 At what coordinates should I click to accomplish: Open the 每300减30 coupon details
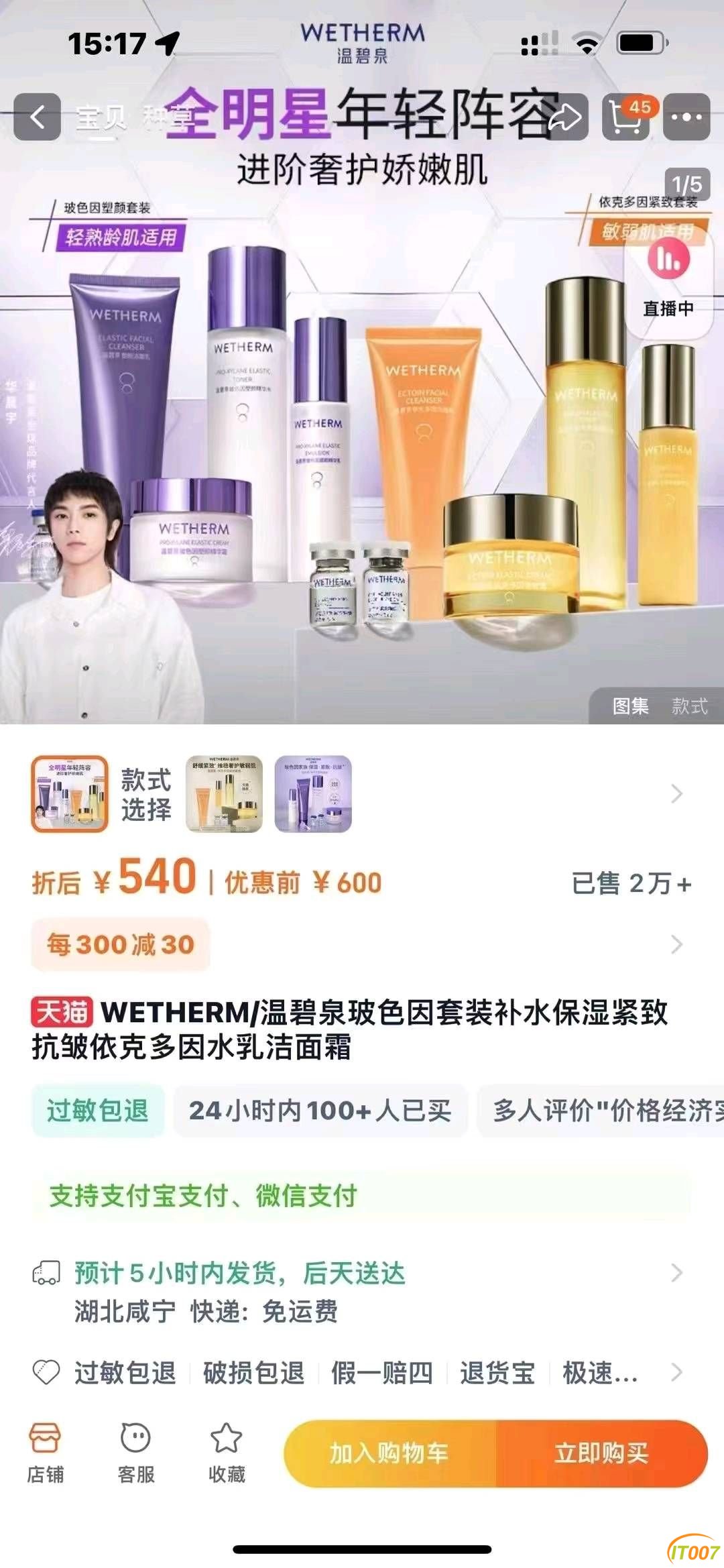tap(121, 944)
